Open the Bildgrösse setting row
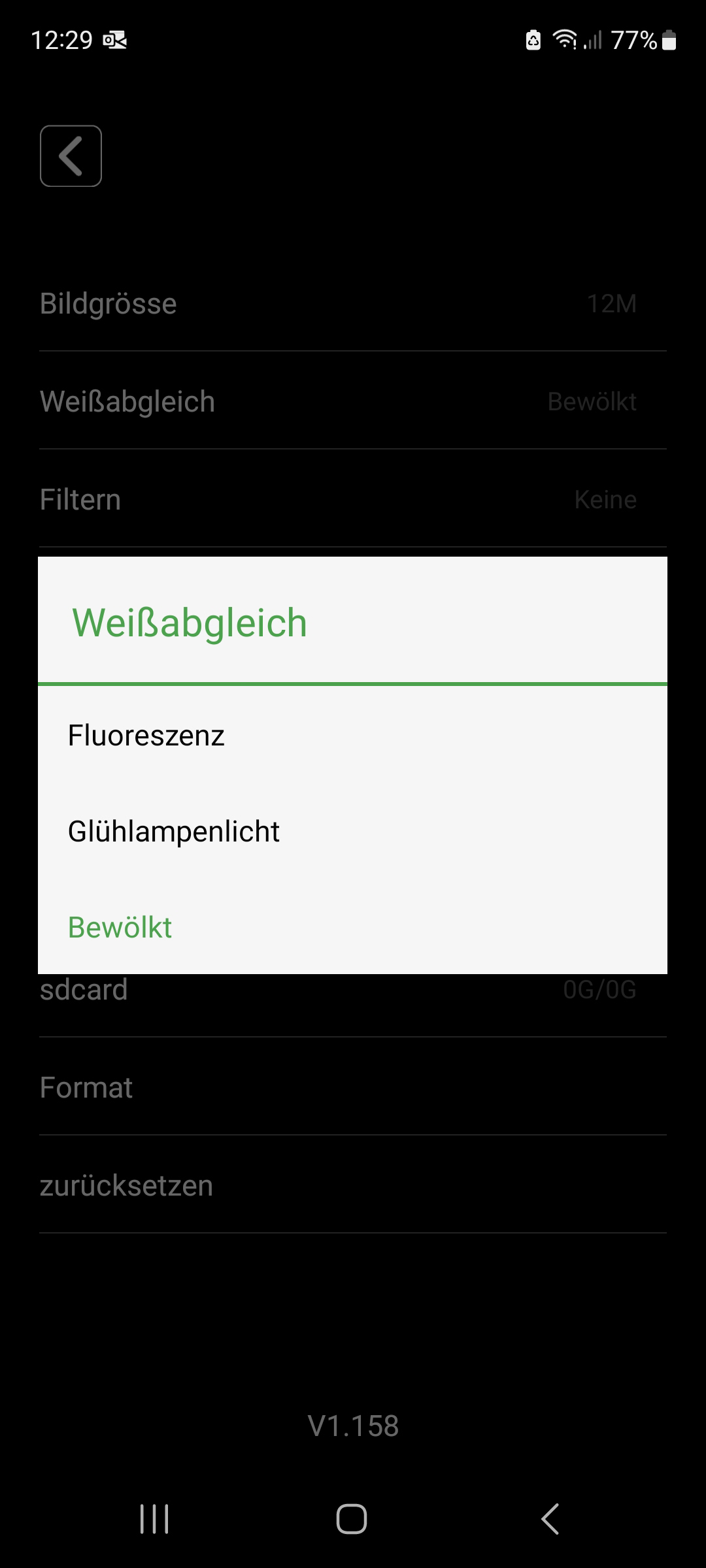706x1568 pixels. 353,304
